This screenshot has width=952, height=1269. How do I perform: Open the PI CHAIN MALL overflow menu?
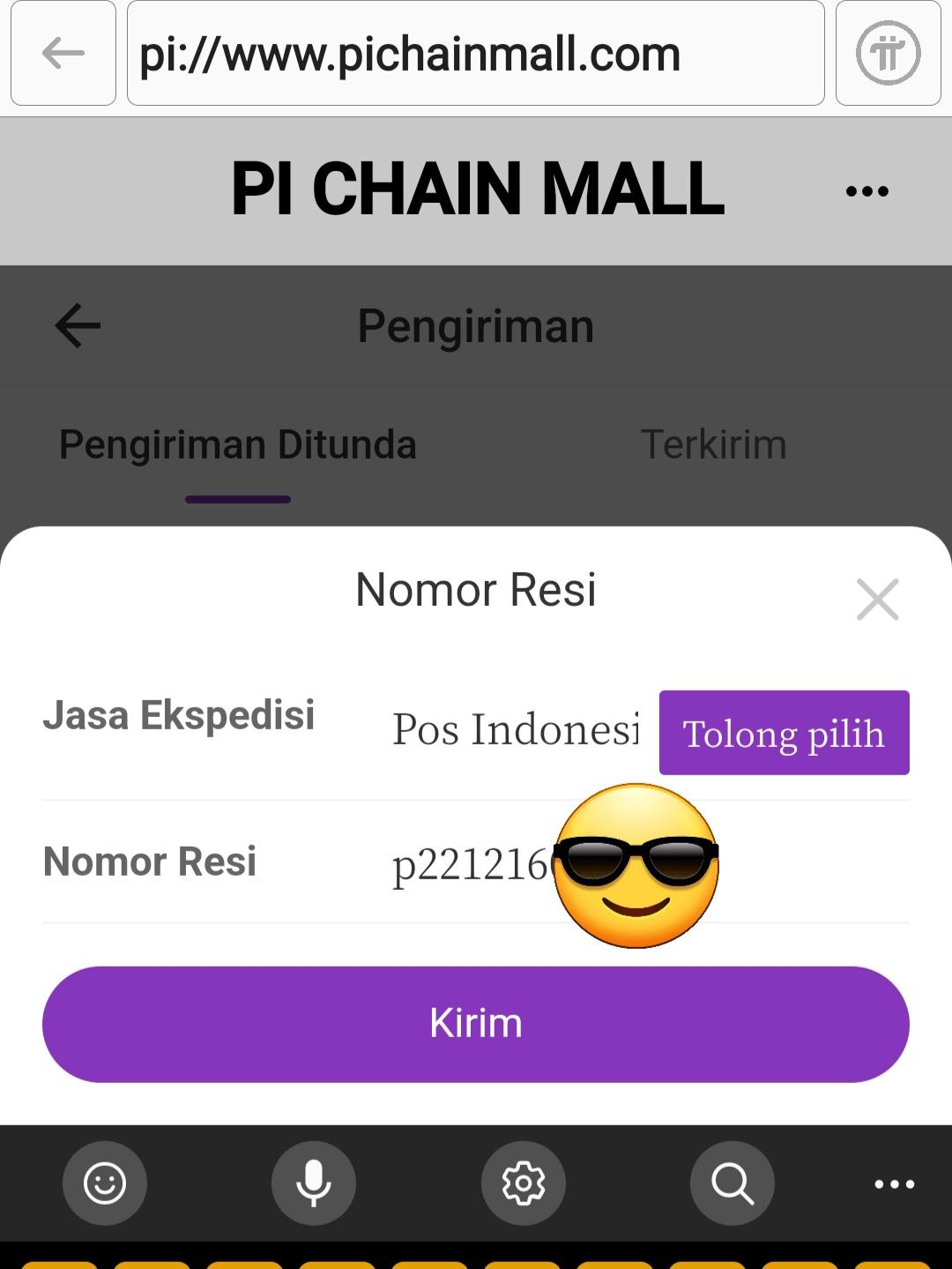tap(866, 190)
